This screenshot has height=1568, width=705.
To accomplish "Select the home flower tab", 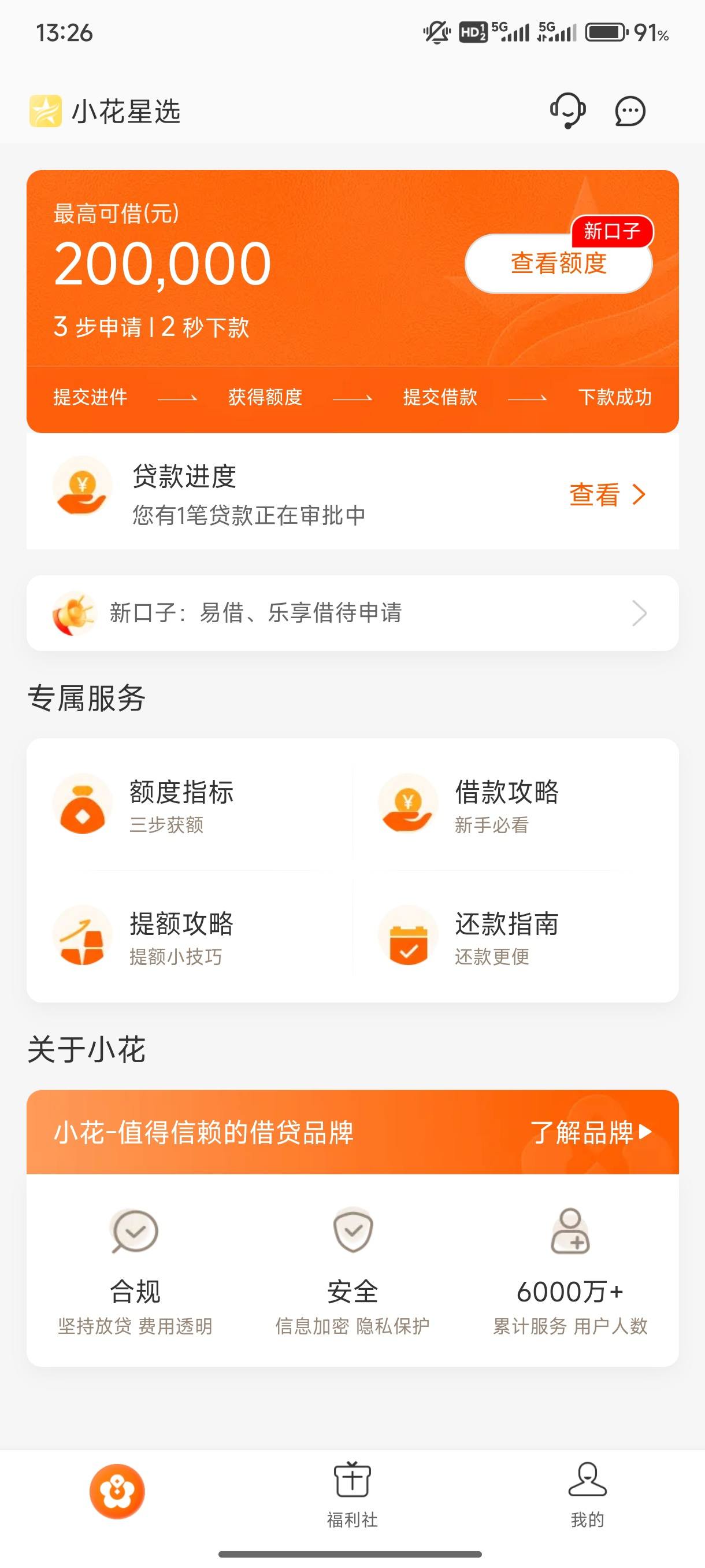I will click(117, 1491).
